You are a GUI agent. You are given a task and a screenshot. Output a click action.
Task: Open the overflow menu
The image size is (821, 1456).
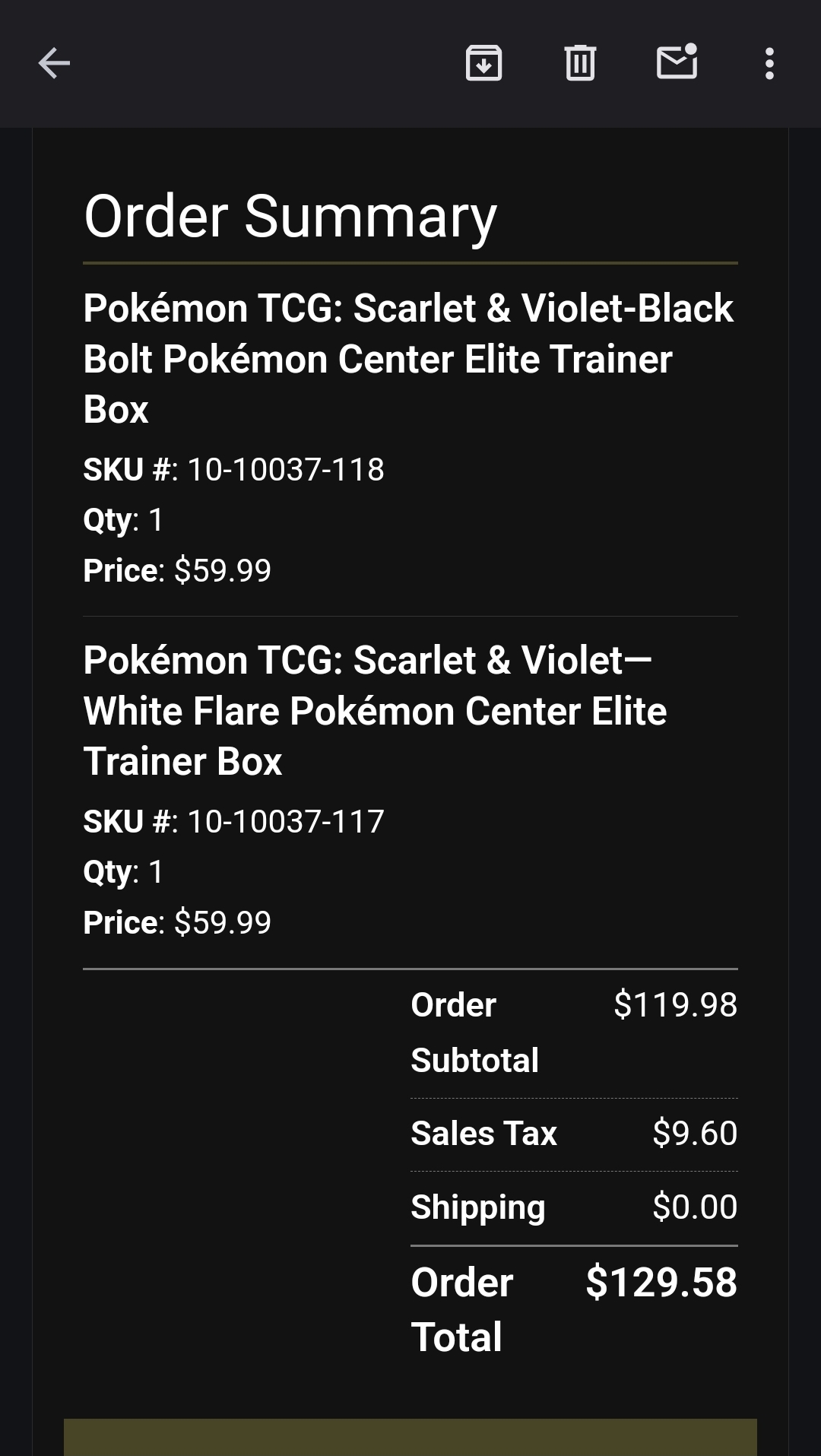point(769,63)
